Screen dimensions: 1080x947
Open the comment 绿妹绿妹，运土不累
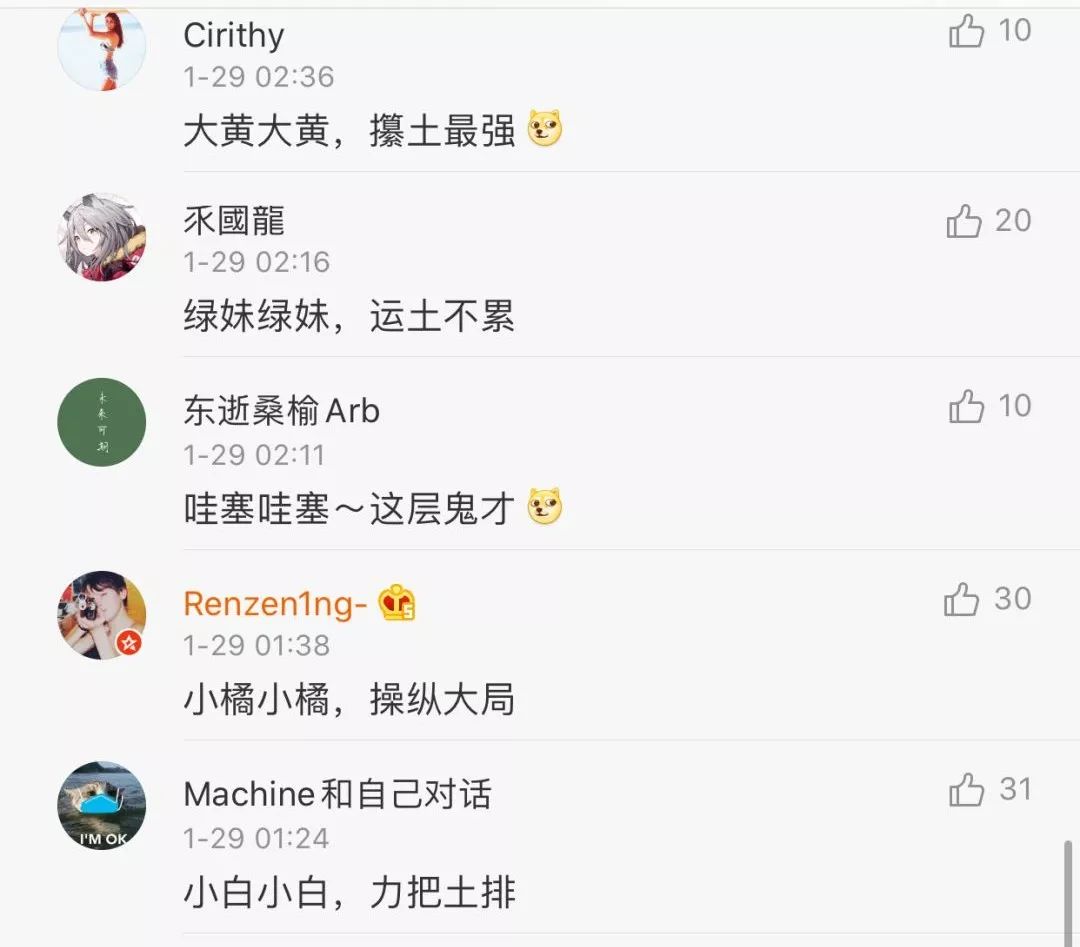(x=349, y=317)
